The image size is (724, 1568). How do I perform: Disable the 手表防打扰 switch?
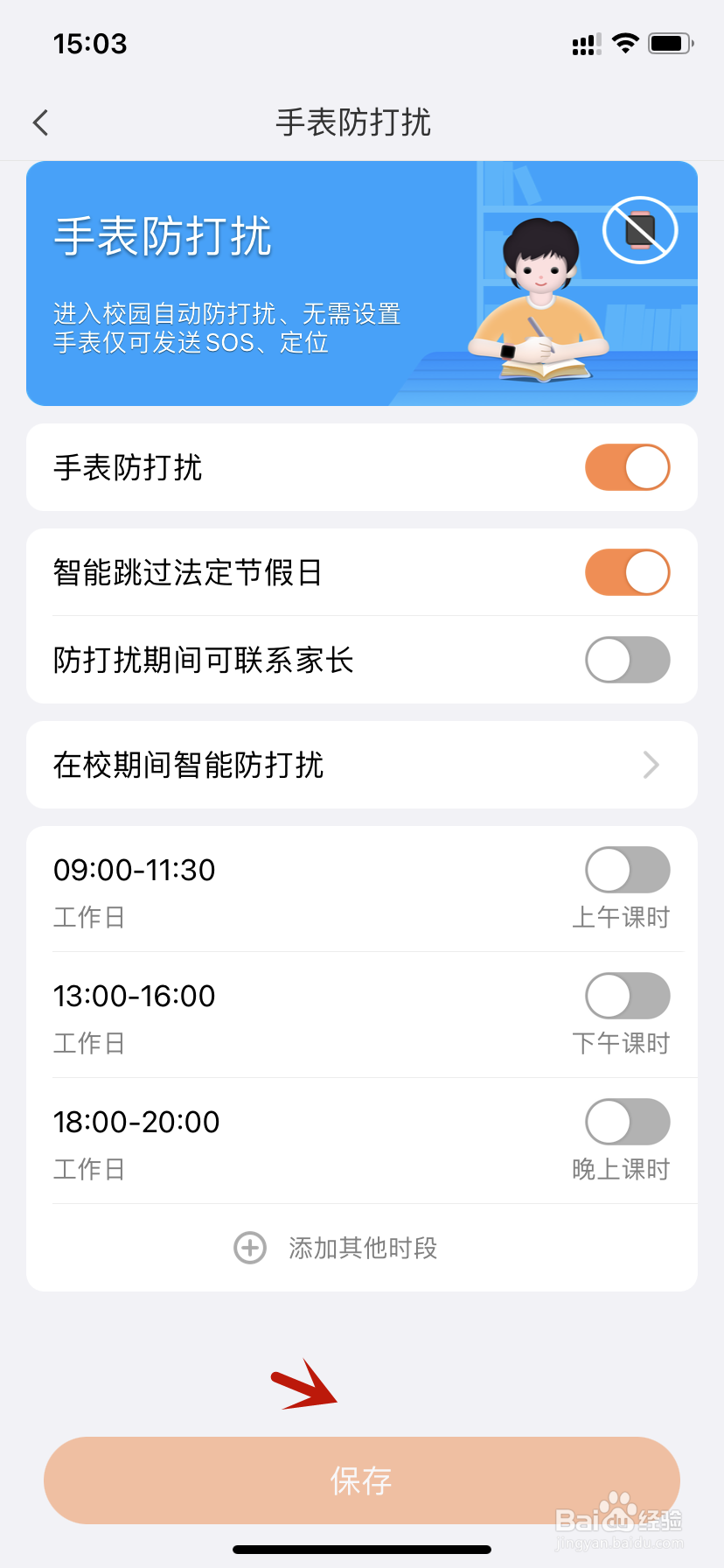point(626,467)
